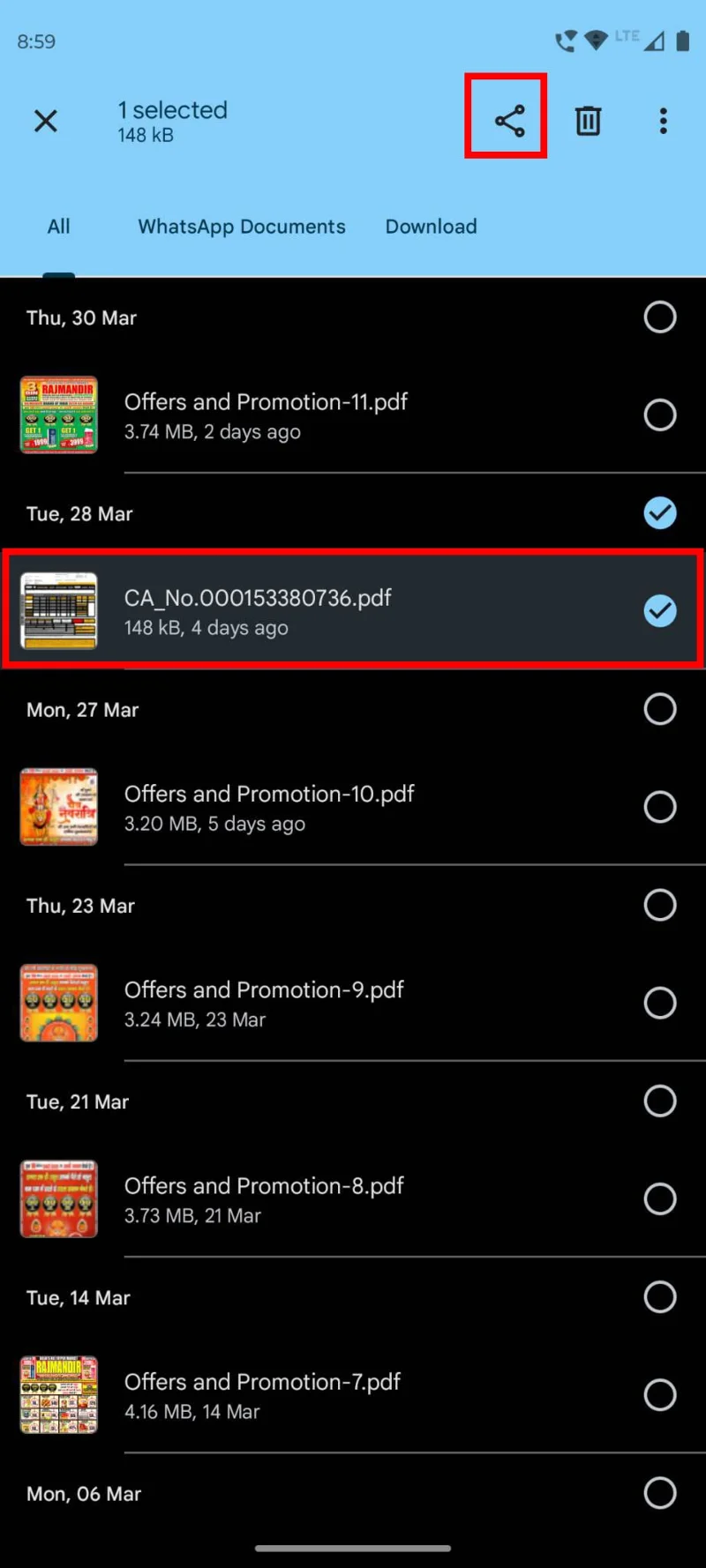Screen dimensions: 706x1568
Task: Deselect CA_No.000153380736.pdf
Action: pyautogui.click(x=659, y=611)
